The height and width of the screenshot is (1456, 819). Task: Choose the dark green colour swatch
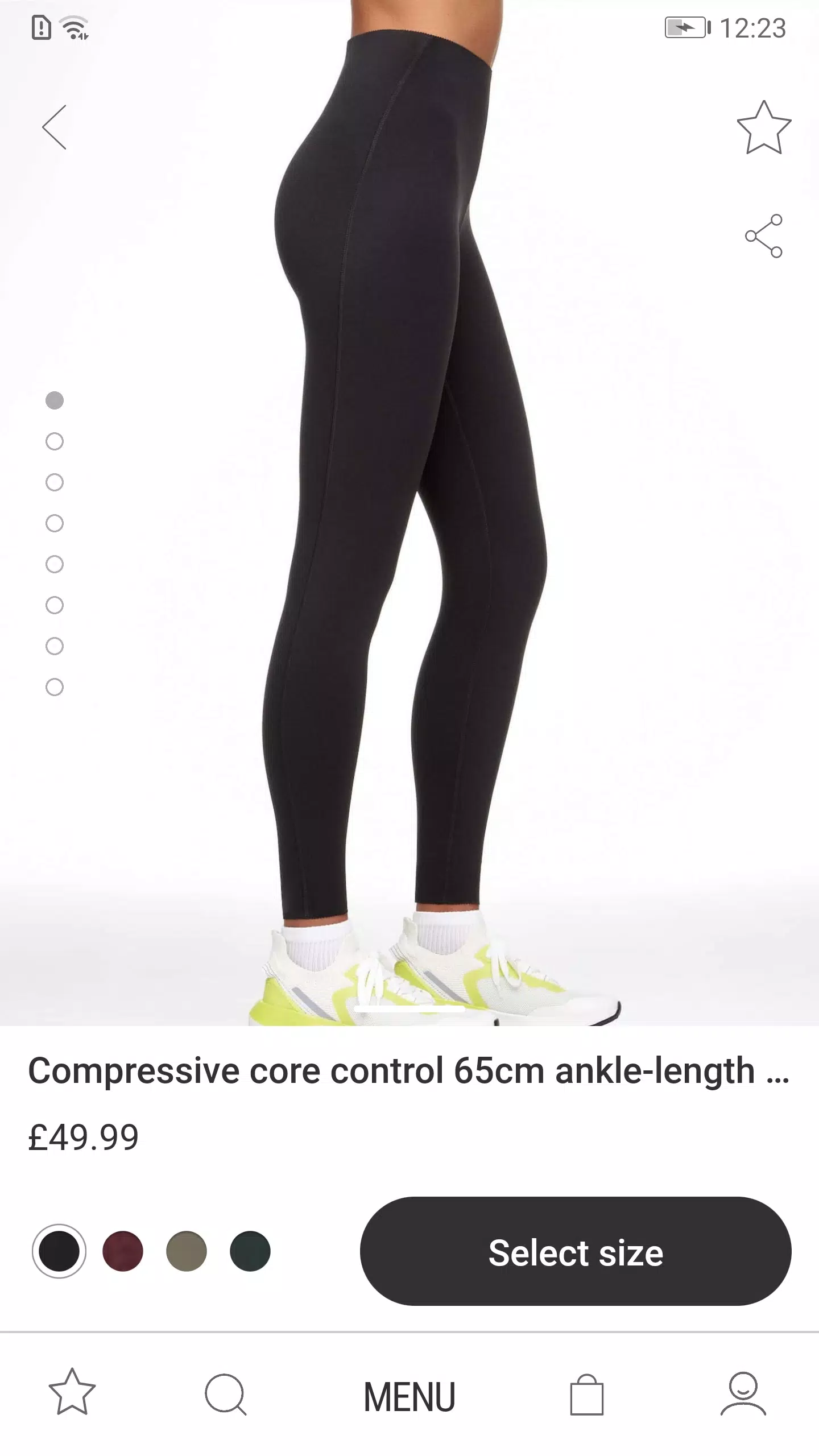250,1251
